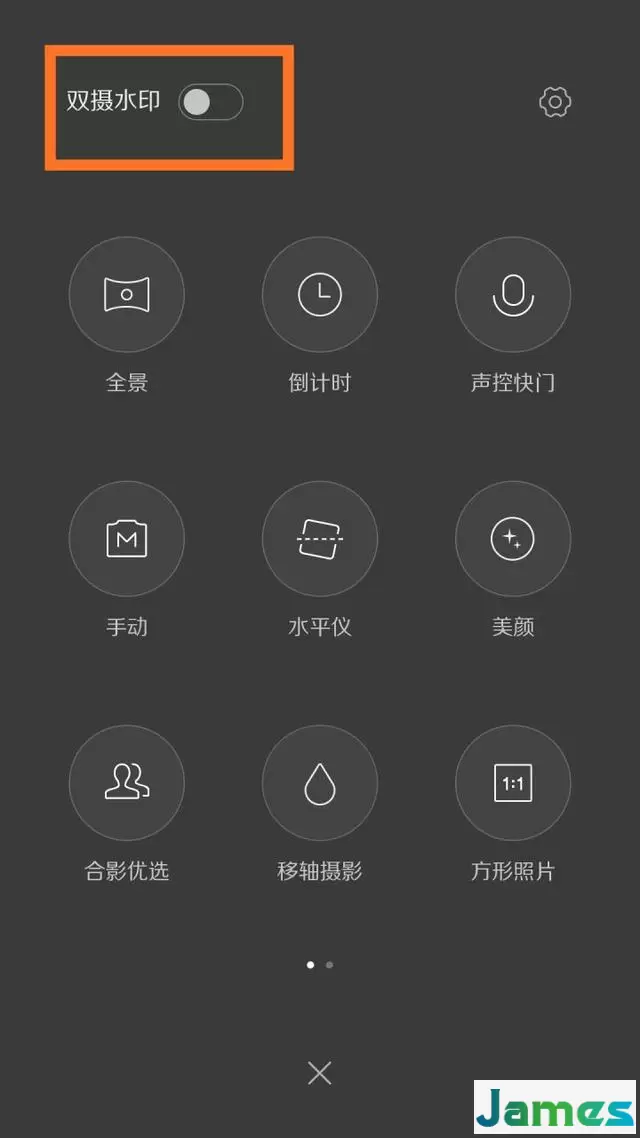This screenshot has height=1138, width=640.
Task: Enable the 倒计时 countdown timer
Action: click(x=319, y=295)
